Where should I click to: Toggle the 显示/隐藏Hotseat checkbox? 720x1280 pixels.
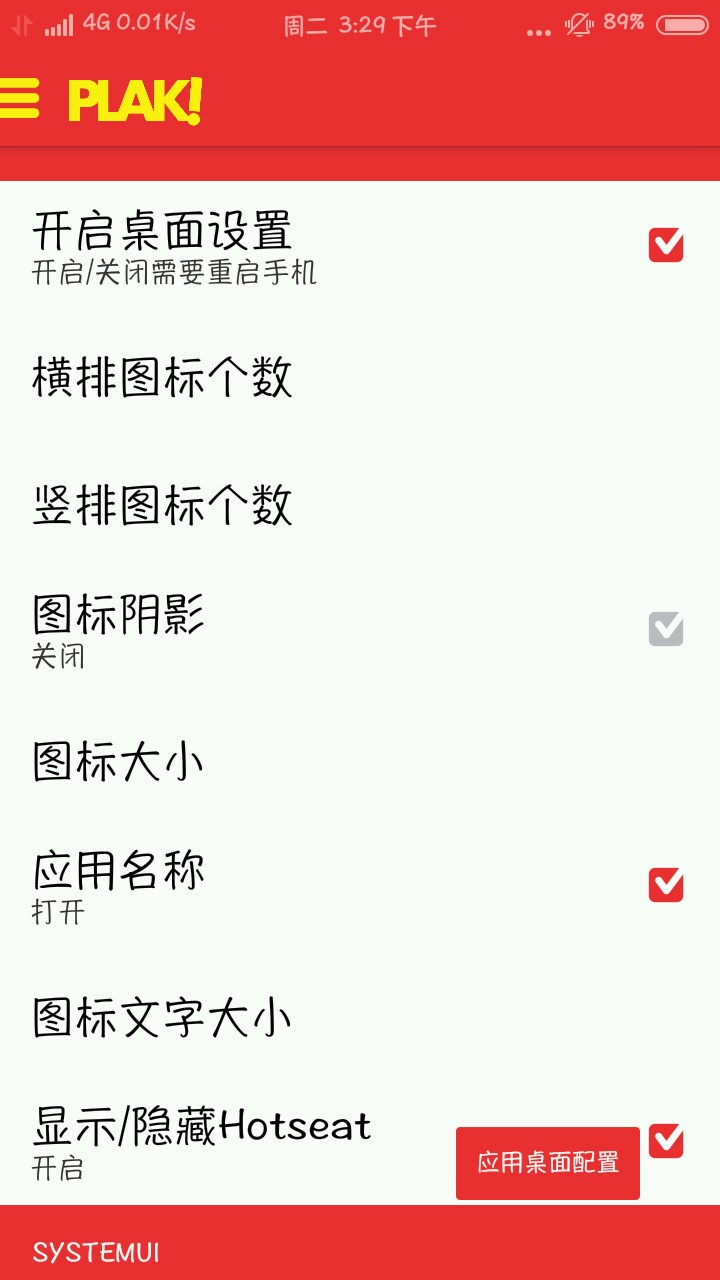pyautogui.click(x=666, y=1140)
